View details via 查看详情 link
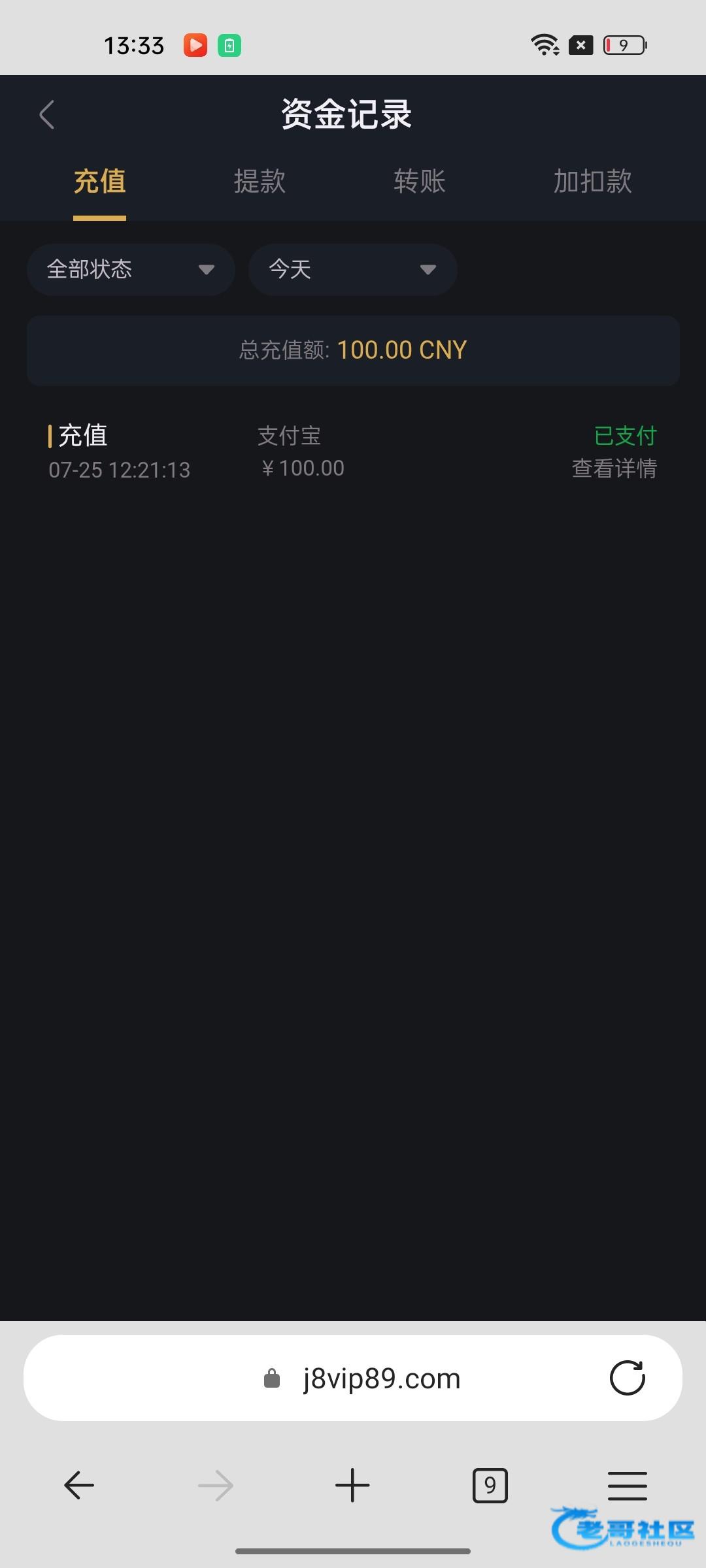The width and height of the screenshot is (706, 1568). point(614,468)
